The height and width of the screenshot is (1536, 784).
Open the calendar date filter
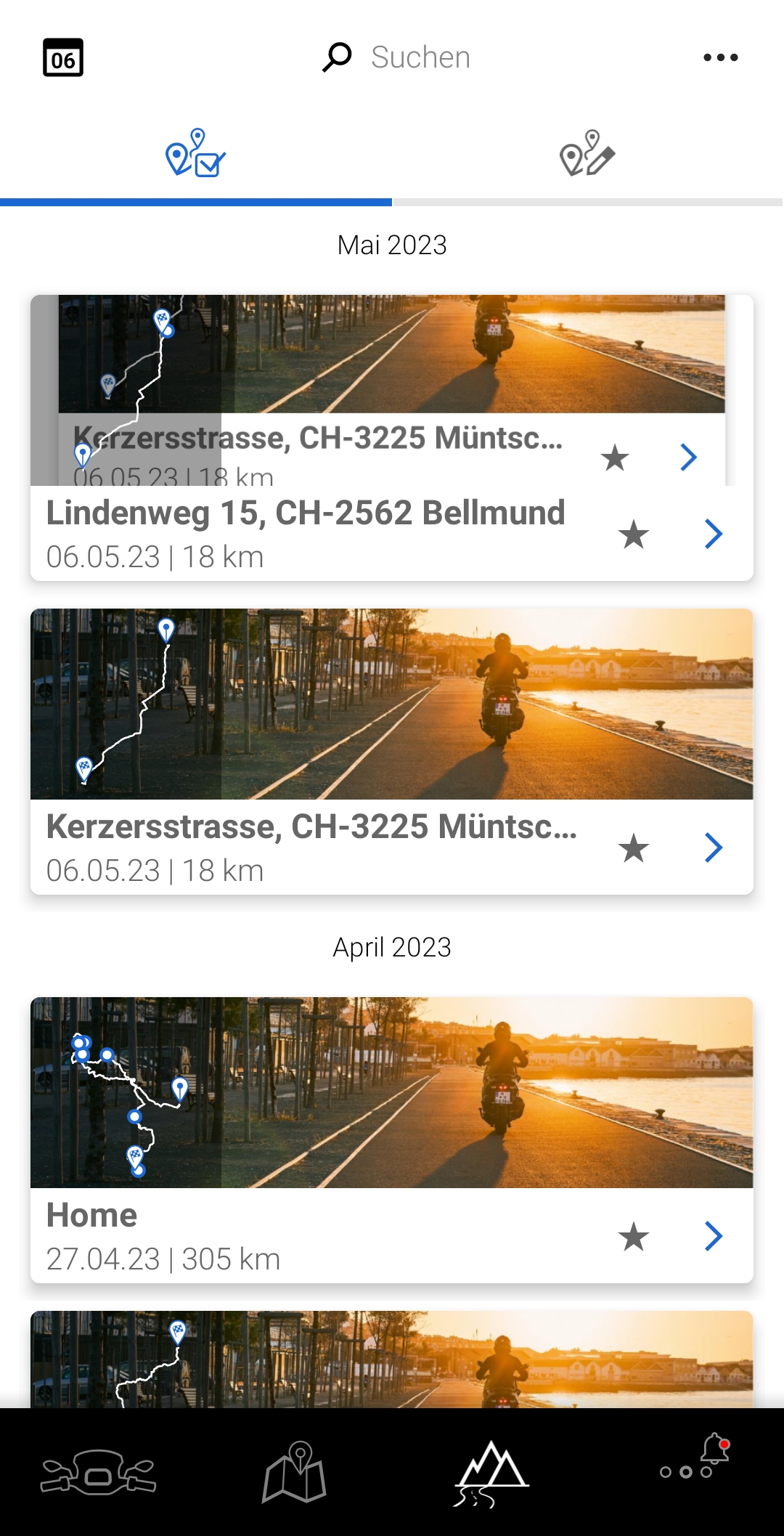tap(63, 58)
